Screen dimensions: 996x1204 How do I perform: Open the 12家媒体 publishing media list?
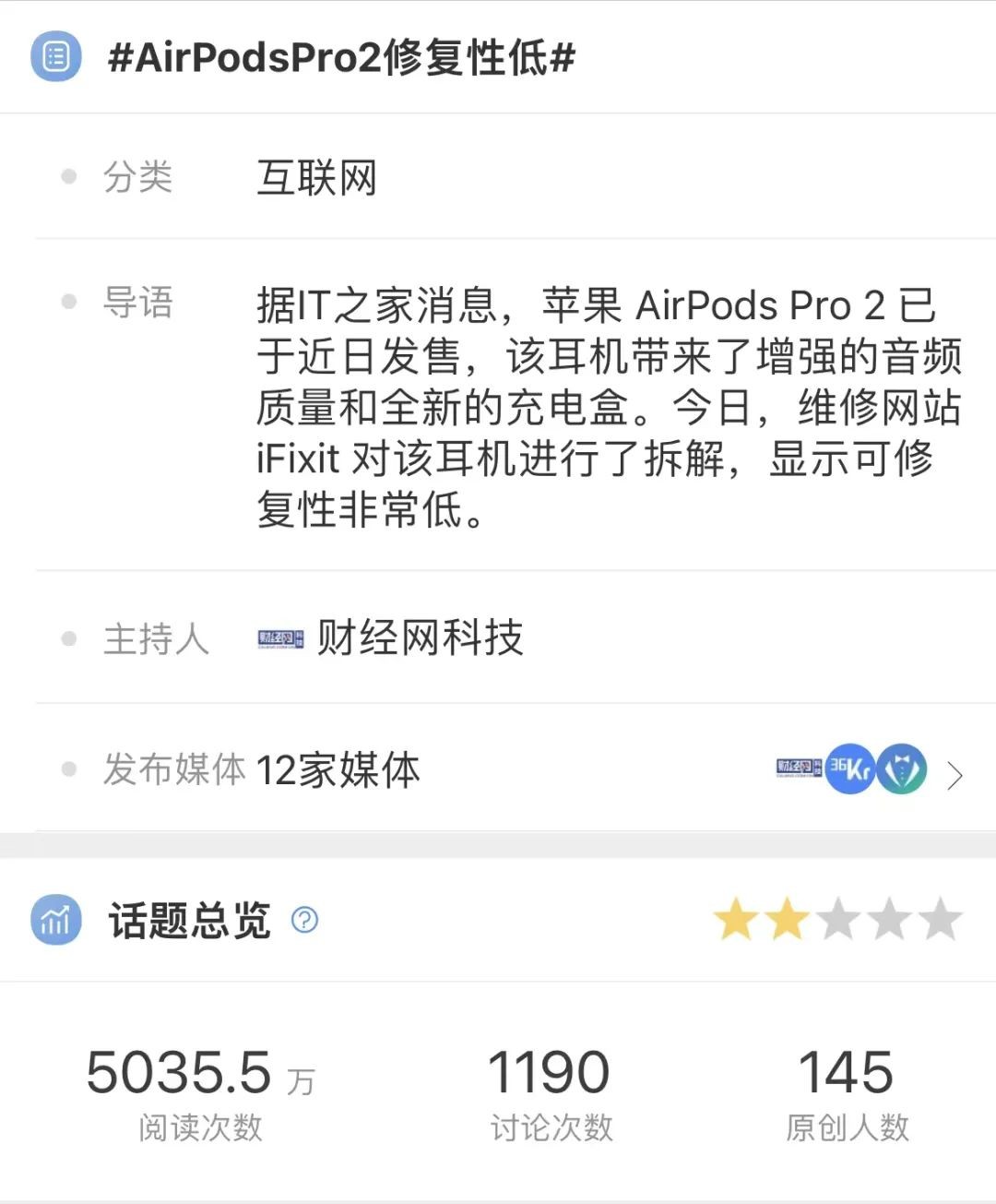pyautogui.click(x=954, y=775)
